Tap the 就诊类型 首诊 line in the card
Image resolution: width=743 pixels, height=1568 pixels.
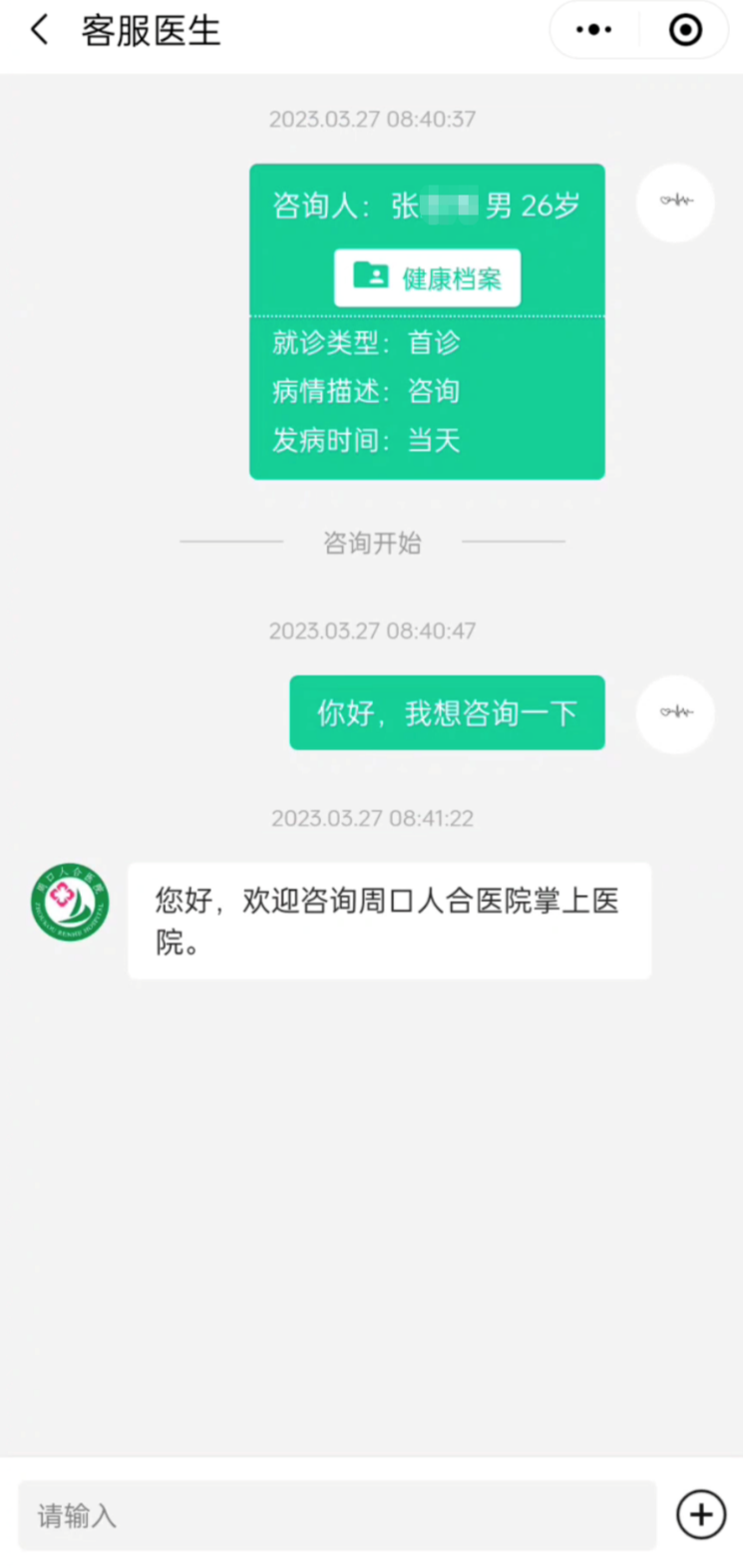tap(365, 343)
